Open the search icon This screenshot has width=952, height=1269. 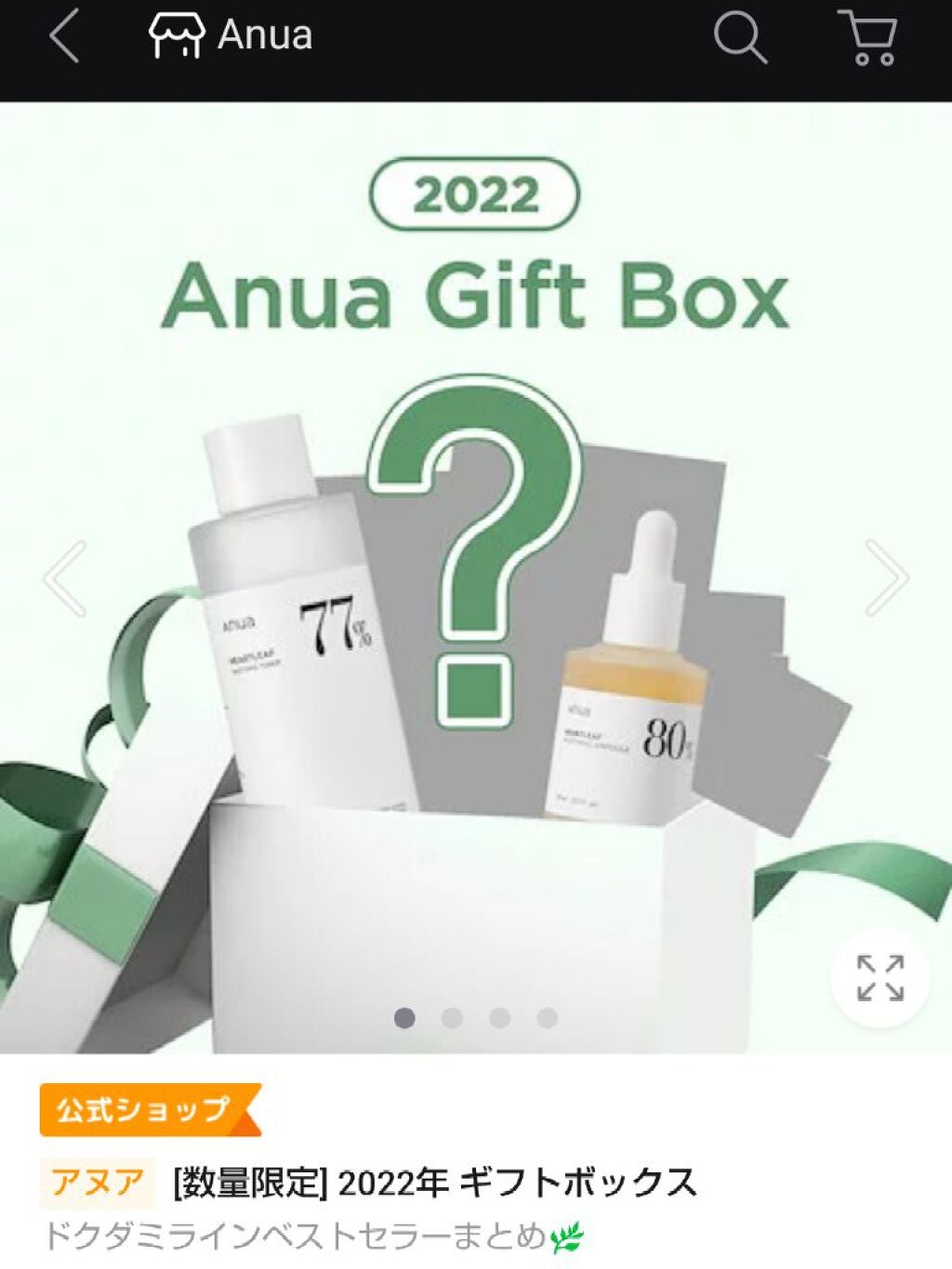click(x=739, y=38)
